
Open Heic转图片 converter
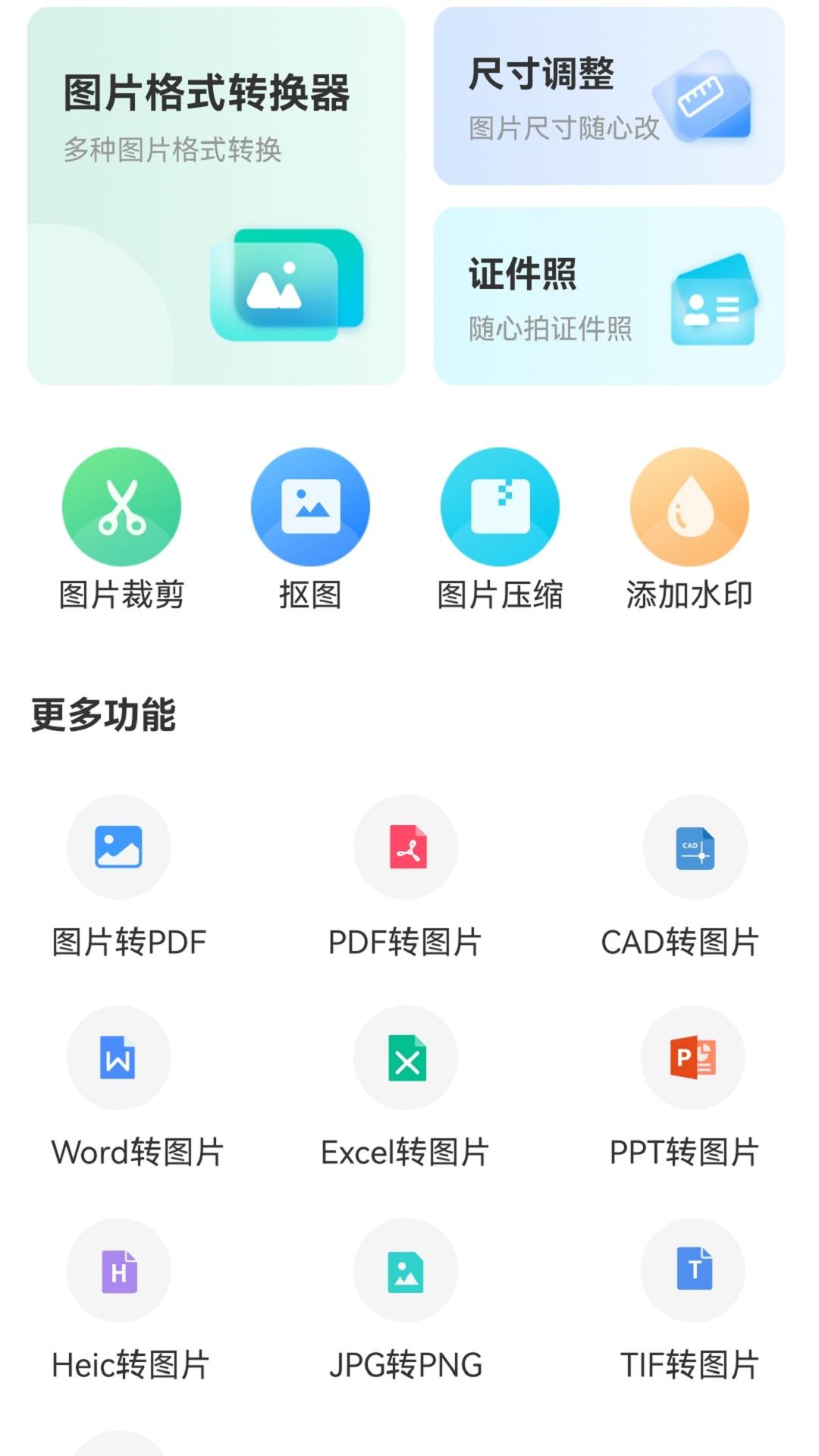click(119, 1270)
